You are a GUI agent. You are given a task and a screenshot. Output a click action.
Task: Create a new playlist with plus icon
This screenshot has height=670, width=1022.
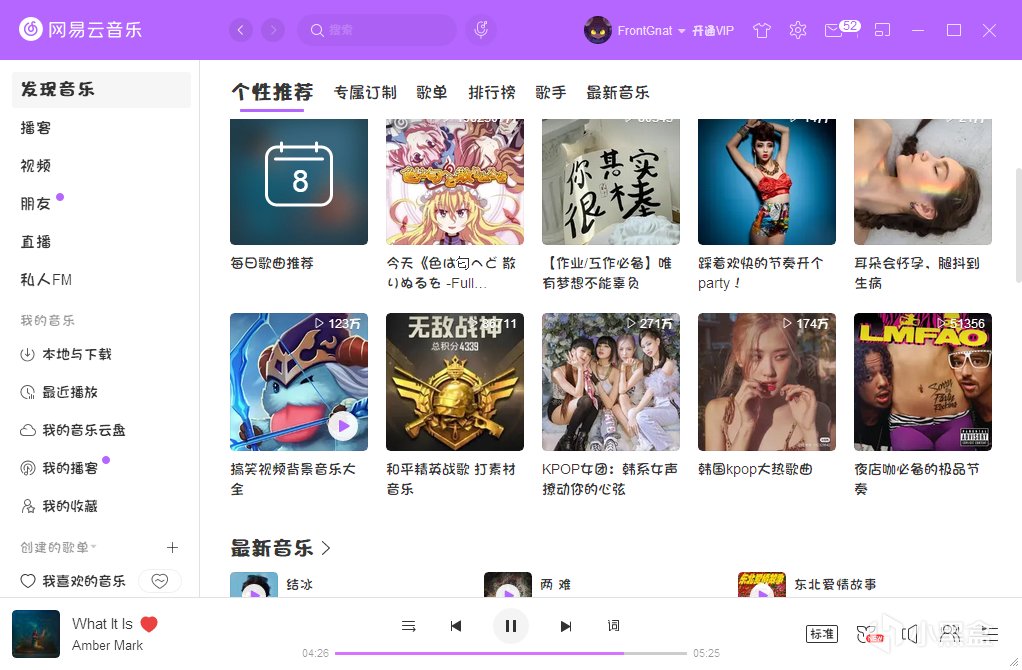click(x=172, y=547)
